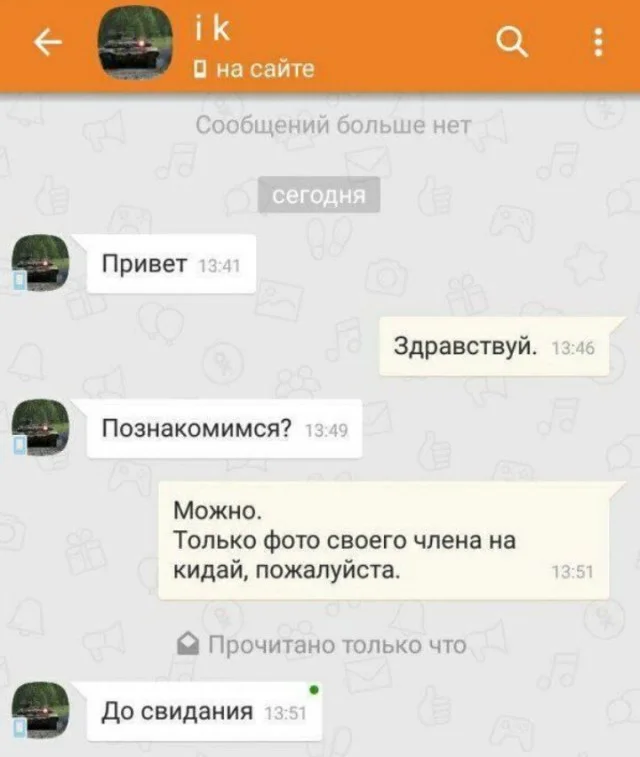Viewport: 640px width, 757px height.
Task: Open the three-dot overflow menu
Action: [598, 42]
